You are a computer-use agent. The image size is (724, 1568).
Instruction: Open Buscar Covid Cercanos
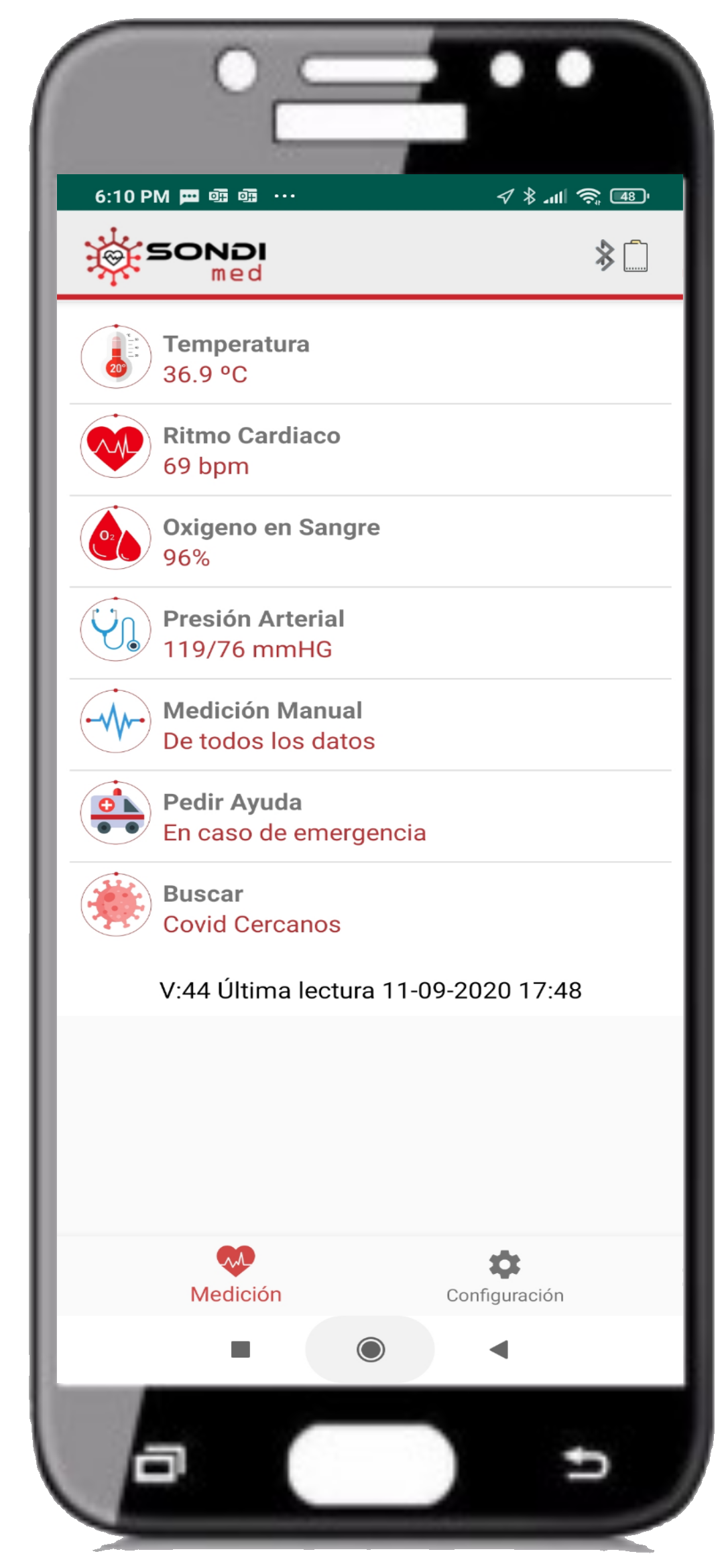[369, 909]
